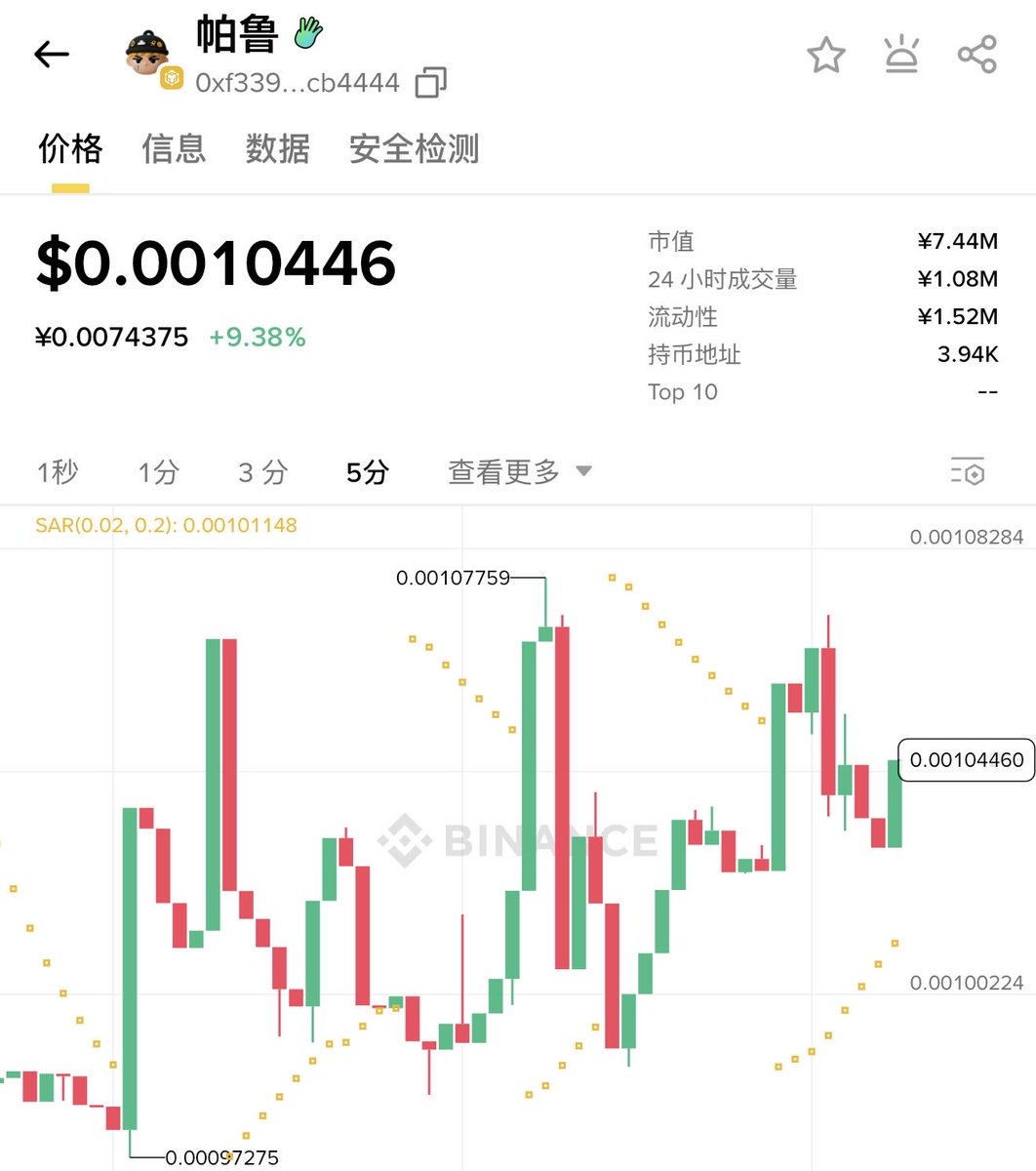Open the 安全检测 tab
Screen dimensions: 1036x1171
tap(415, 149)
